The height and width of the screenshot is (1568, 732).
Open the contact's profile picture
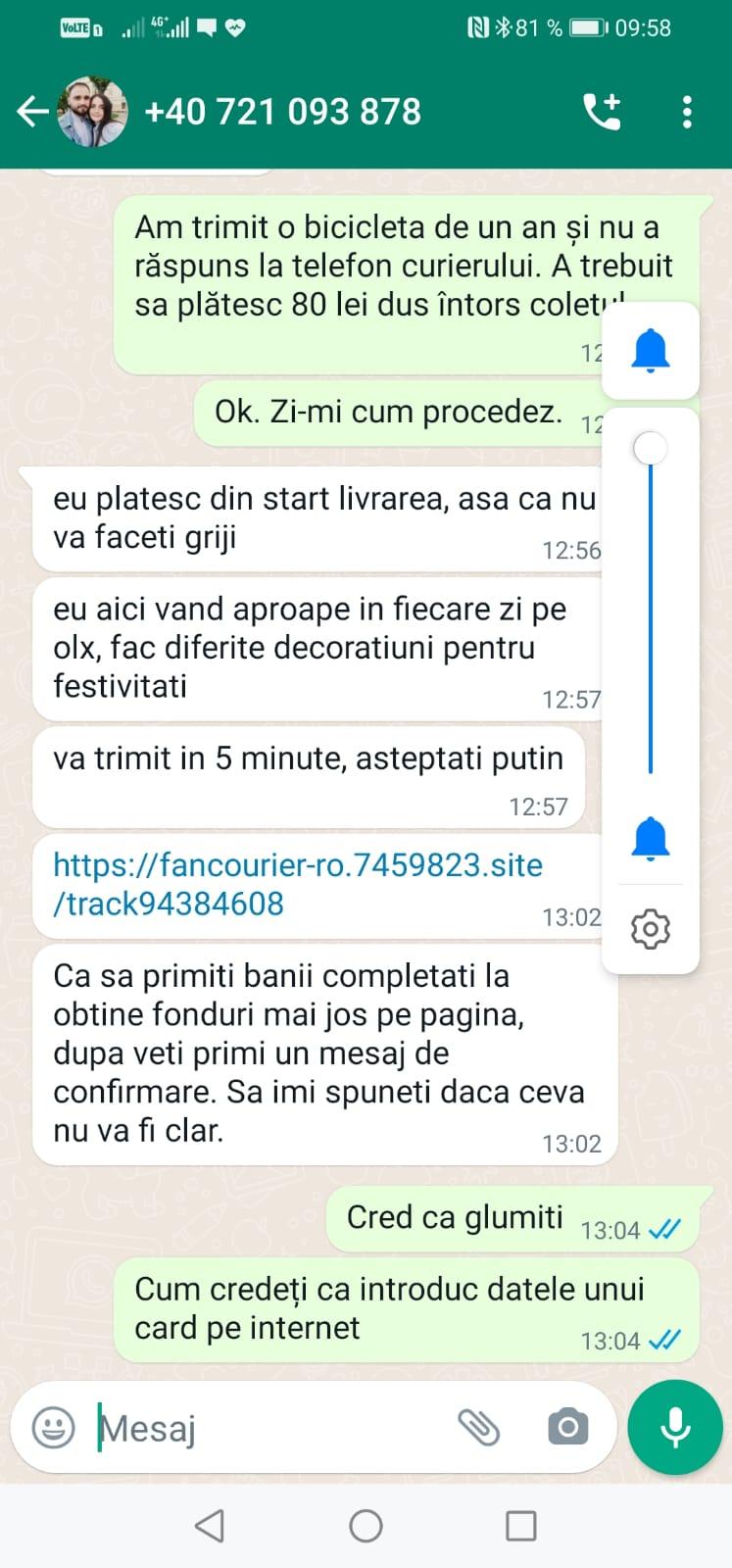[x=93, y=112]
